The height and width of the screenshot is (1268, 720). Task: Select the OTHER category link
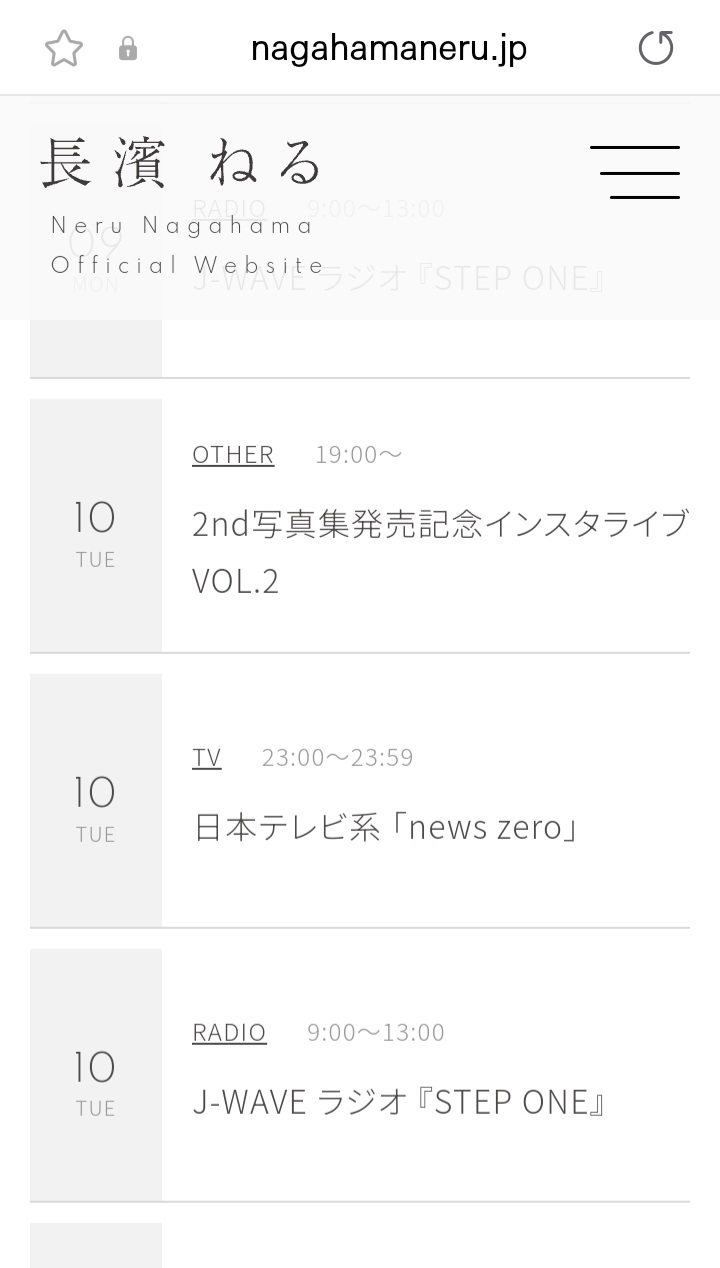coord(233,454)
